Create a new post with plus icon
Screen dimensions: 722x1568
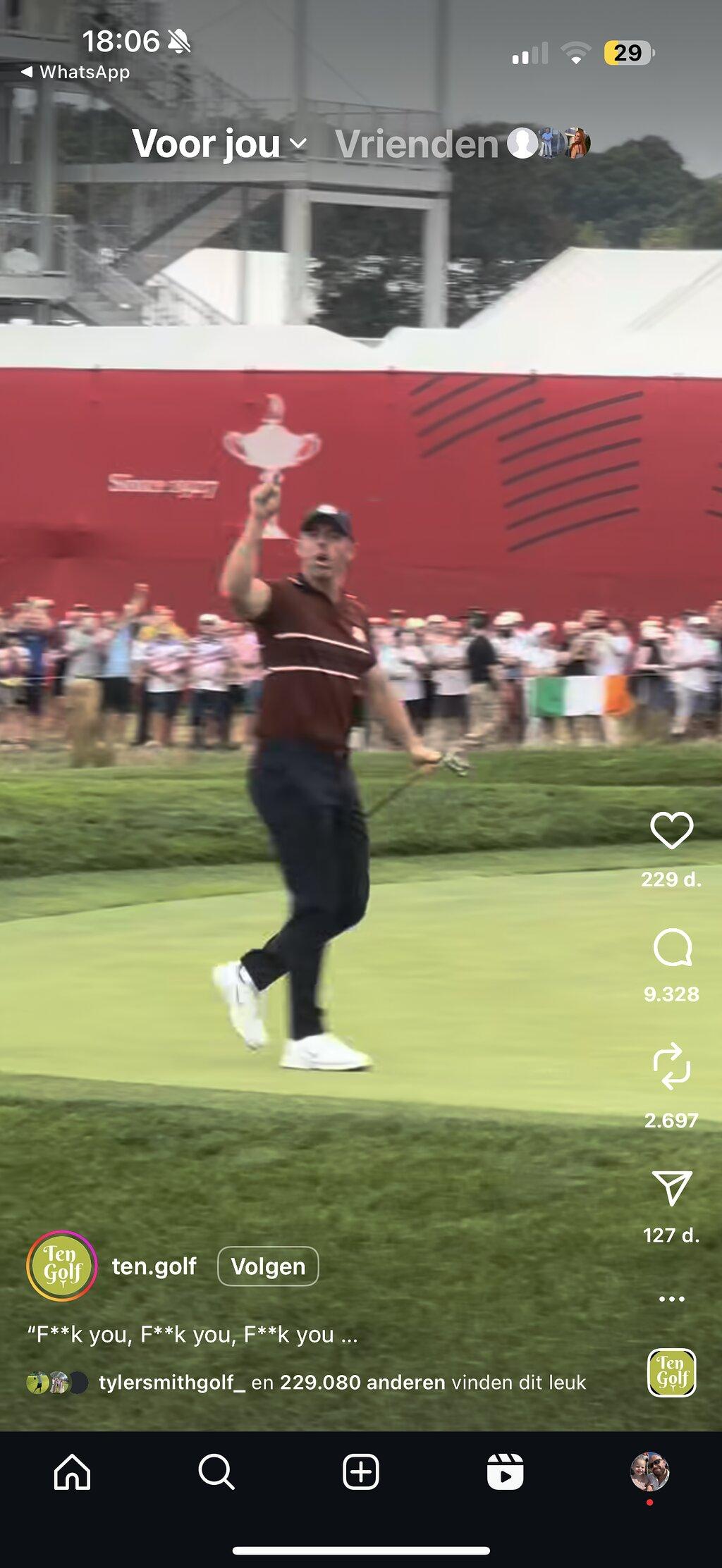point(361,1472)
